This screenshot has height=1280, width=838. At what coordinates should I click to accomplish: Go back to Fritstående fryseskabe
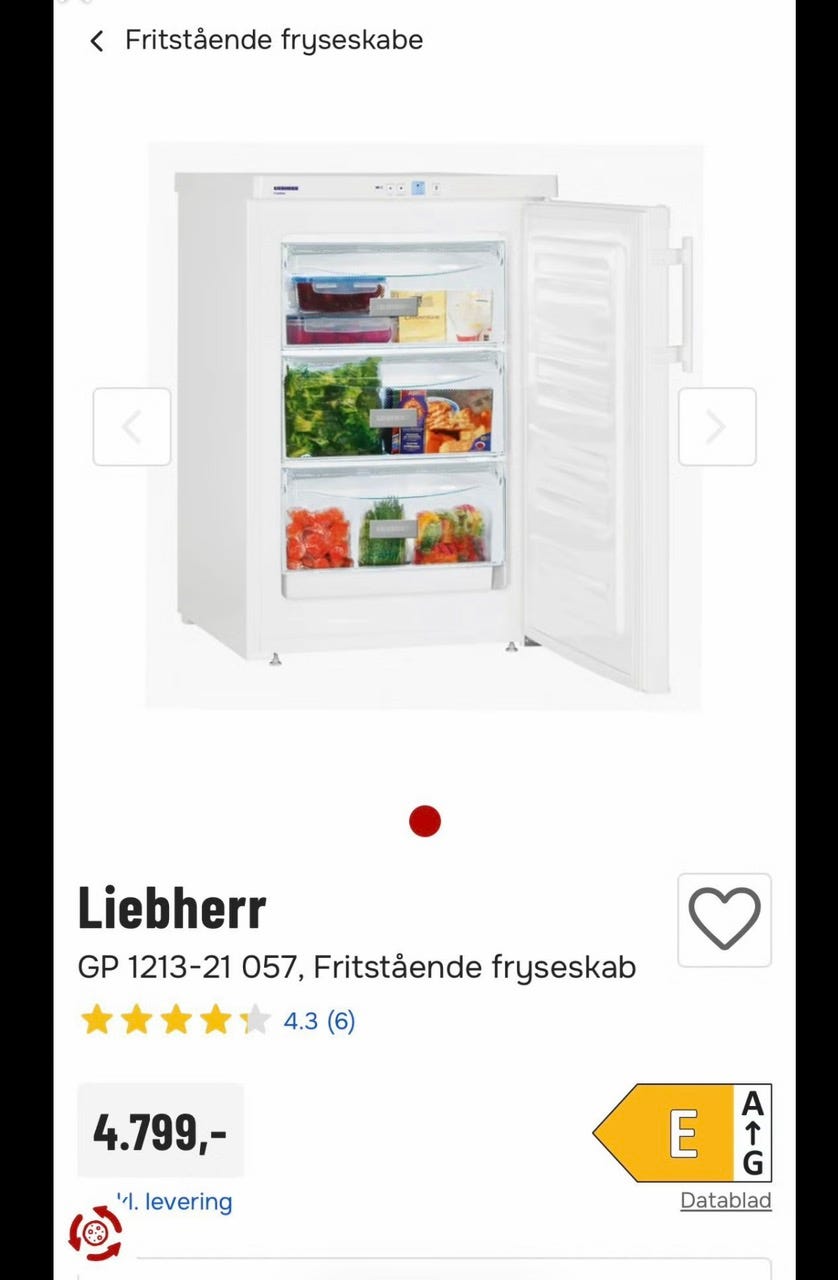click(97, 41)
